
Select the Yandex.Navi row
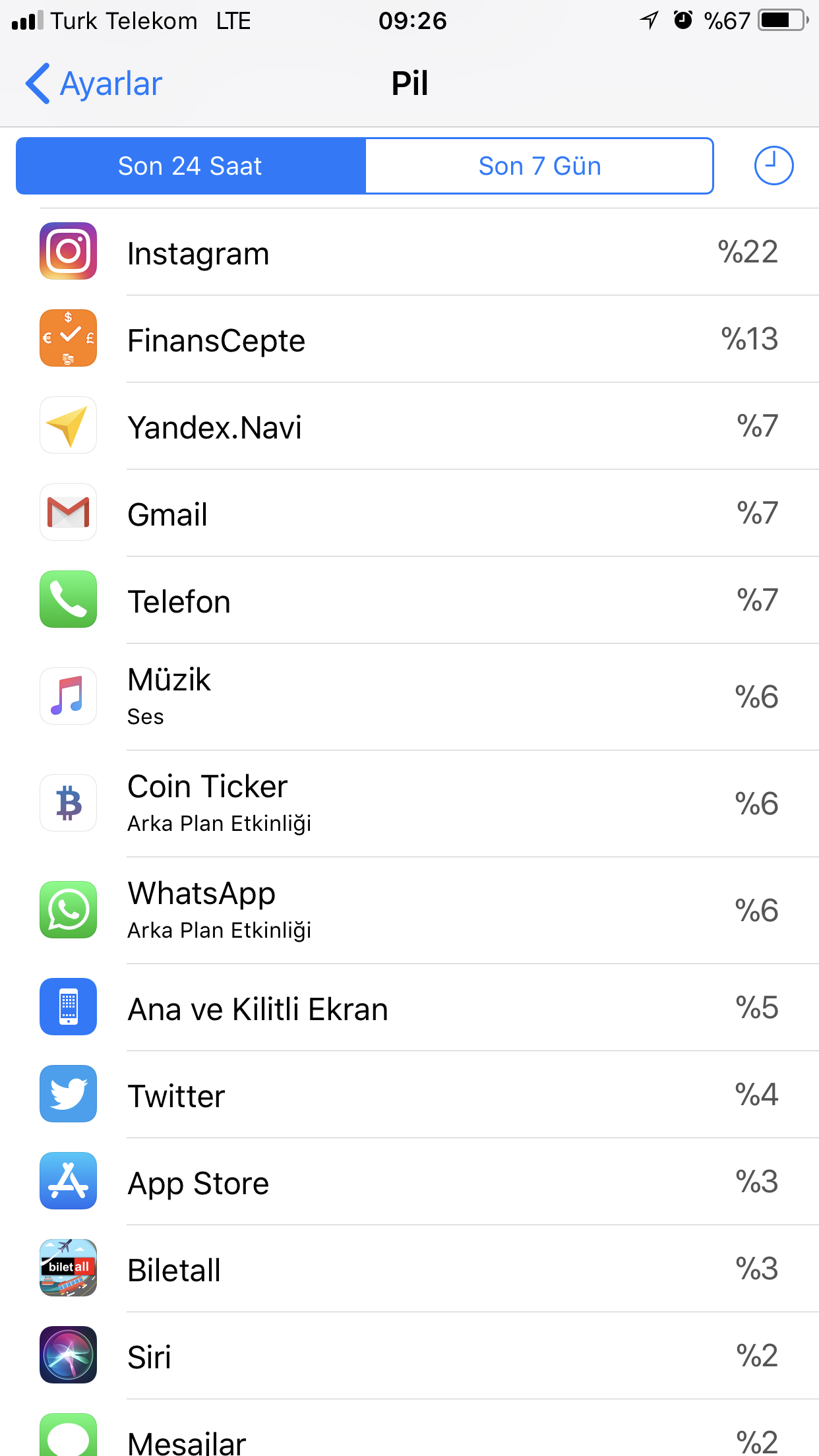point(409,426)
